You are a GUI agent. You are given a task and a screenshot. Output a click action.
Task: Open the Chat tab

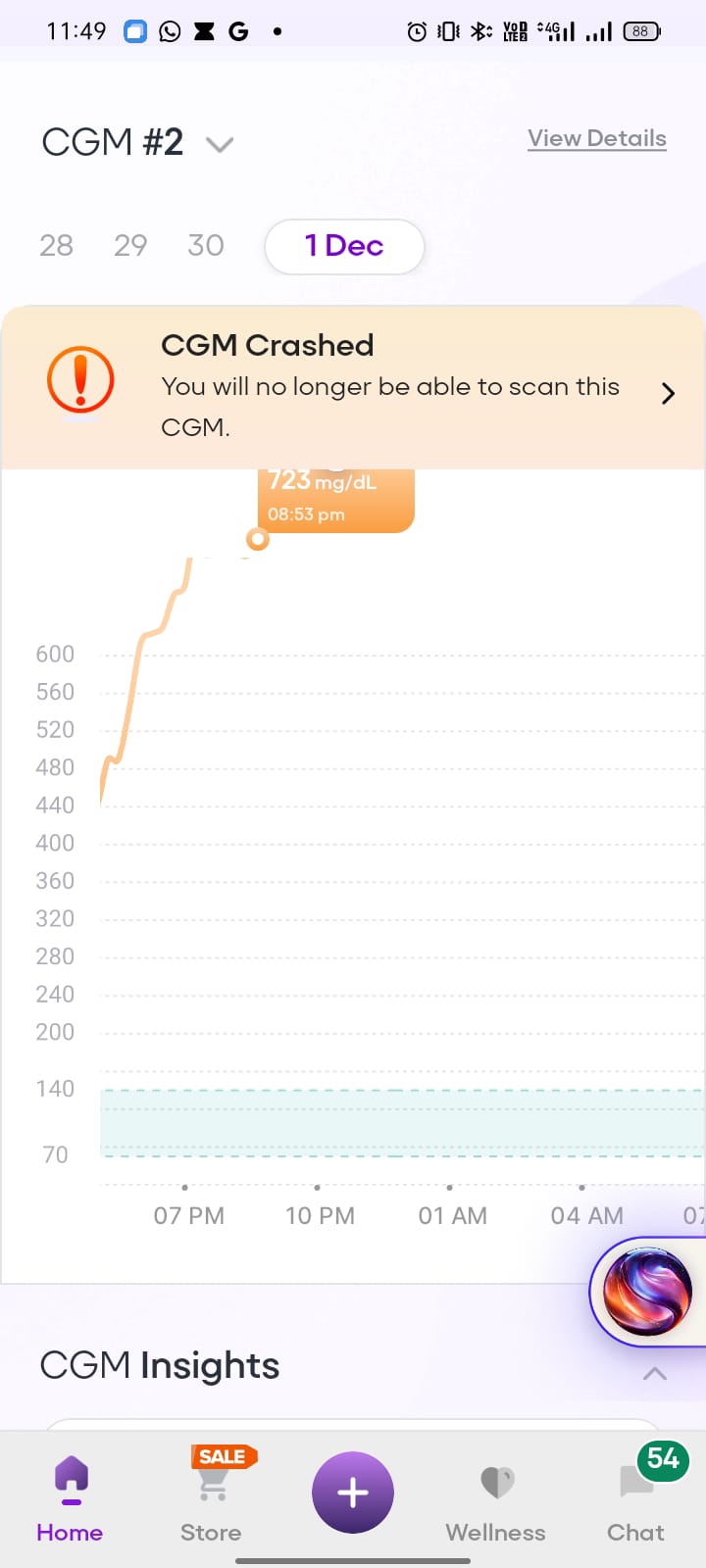[635, 1494]
